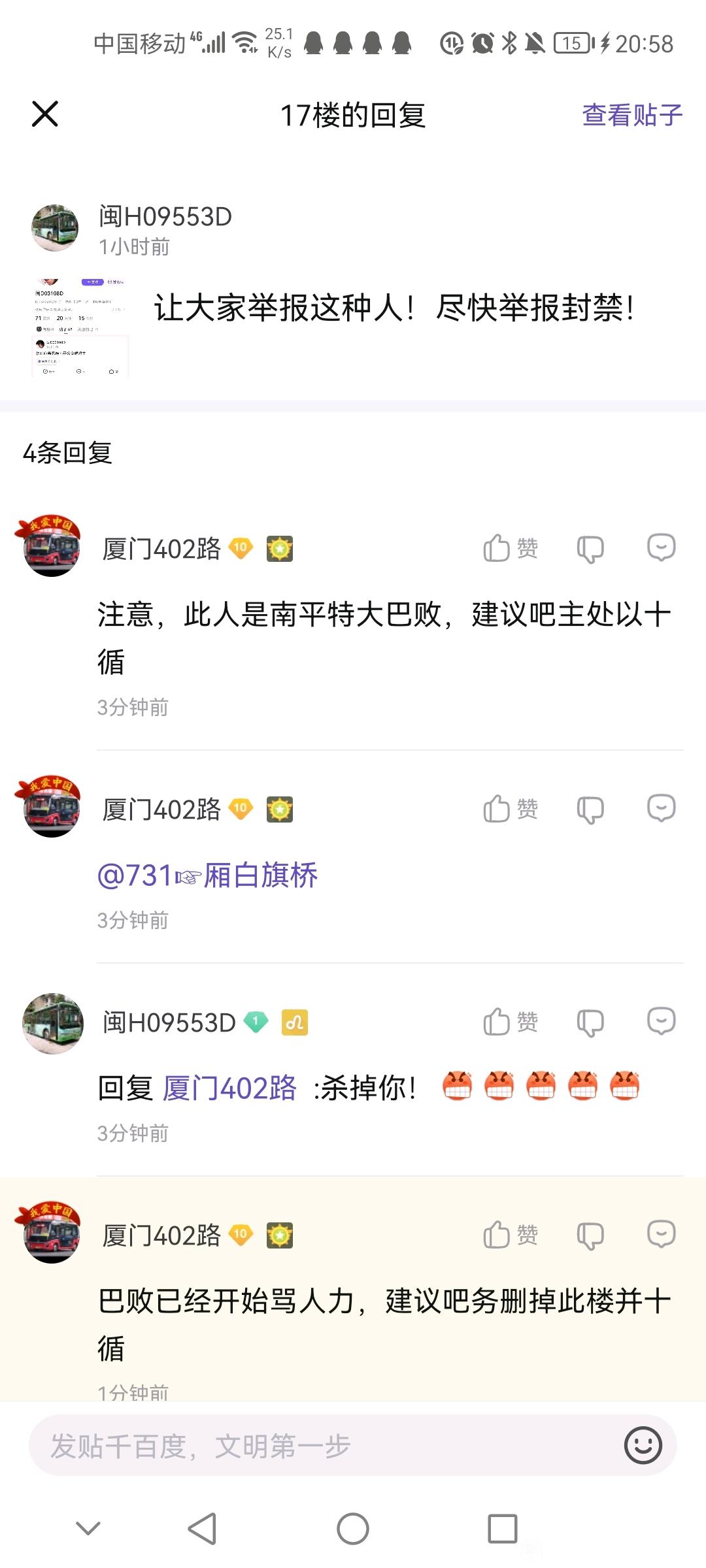Dislike 闽H09553D's reply 杀掉你
The height and width of the screenshot is (1568, 706).
coord(590,1022)
